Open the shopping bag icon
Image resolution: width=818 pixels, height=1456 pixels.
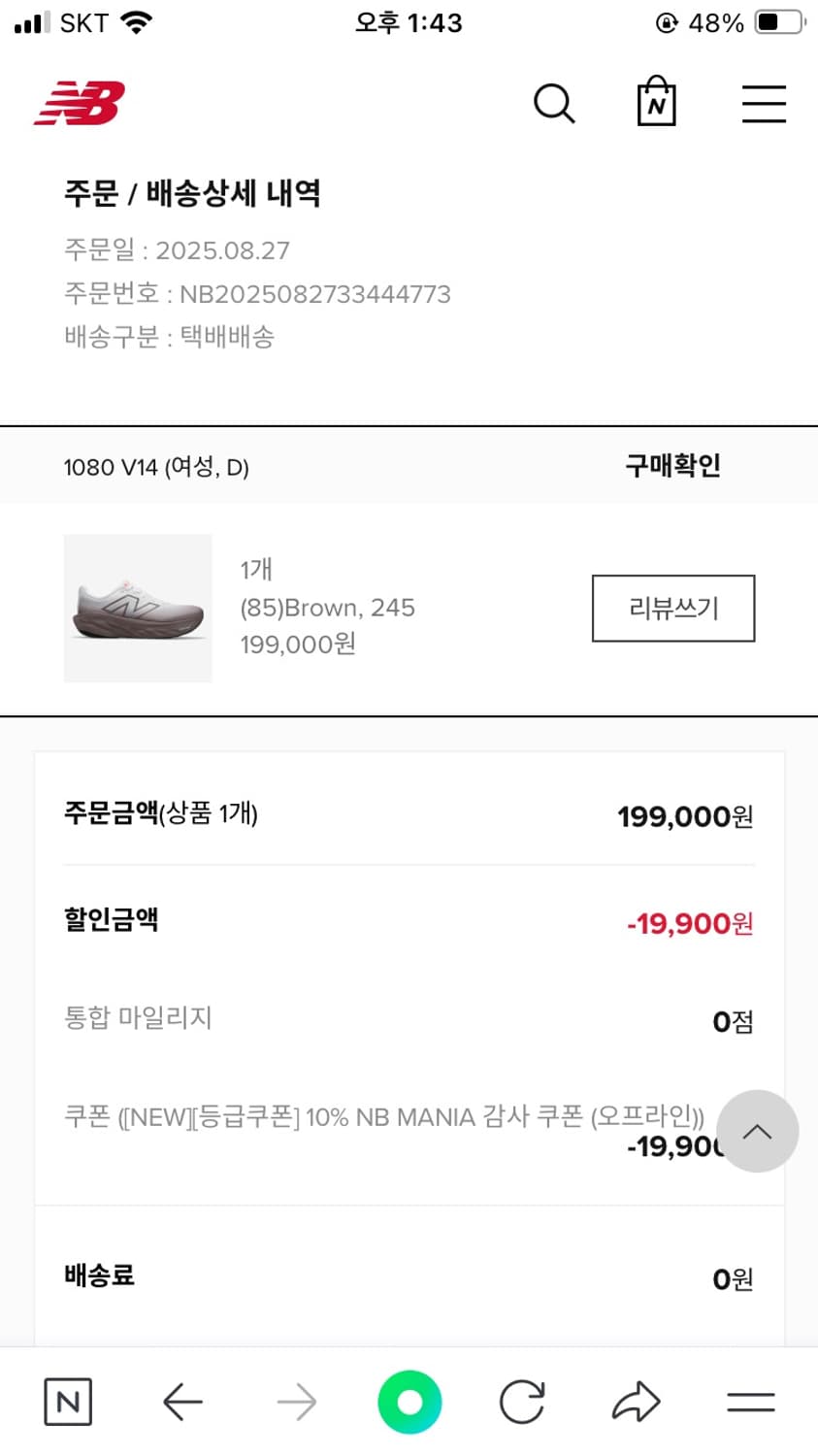[x=656, y=102]
